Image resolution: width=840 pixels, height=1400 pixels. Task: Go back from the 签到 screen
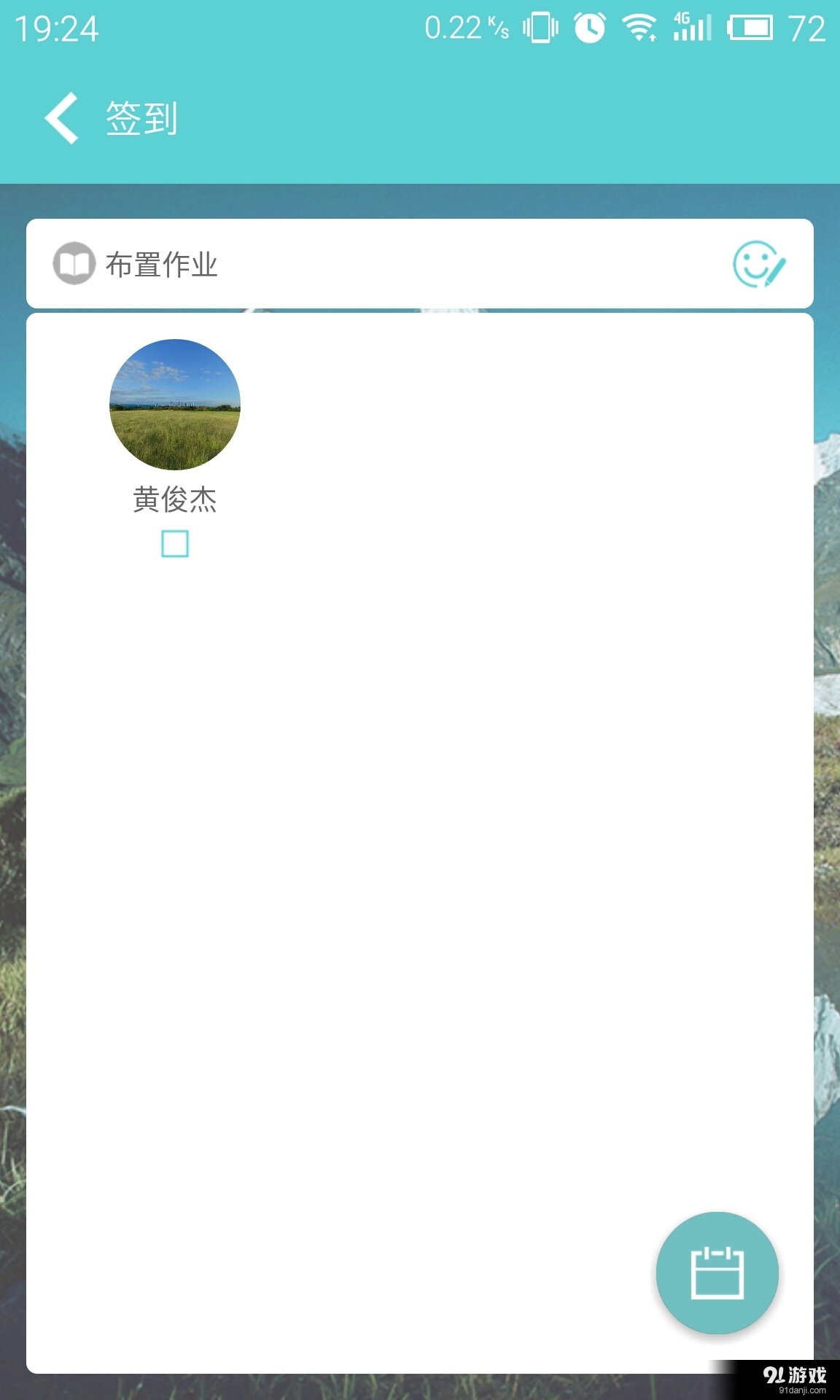click(62, 118)
